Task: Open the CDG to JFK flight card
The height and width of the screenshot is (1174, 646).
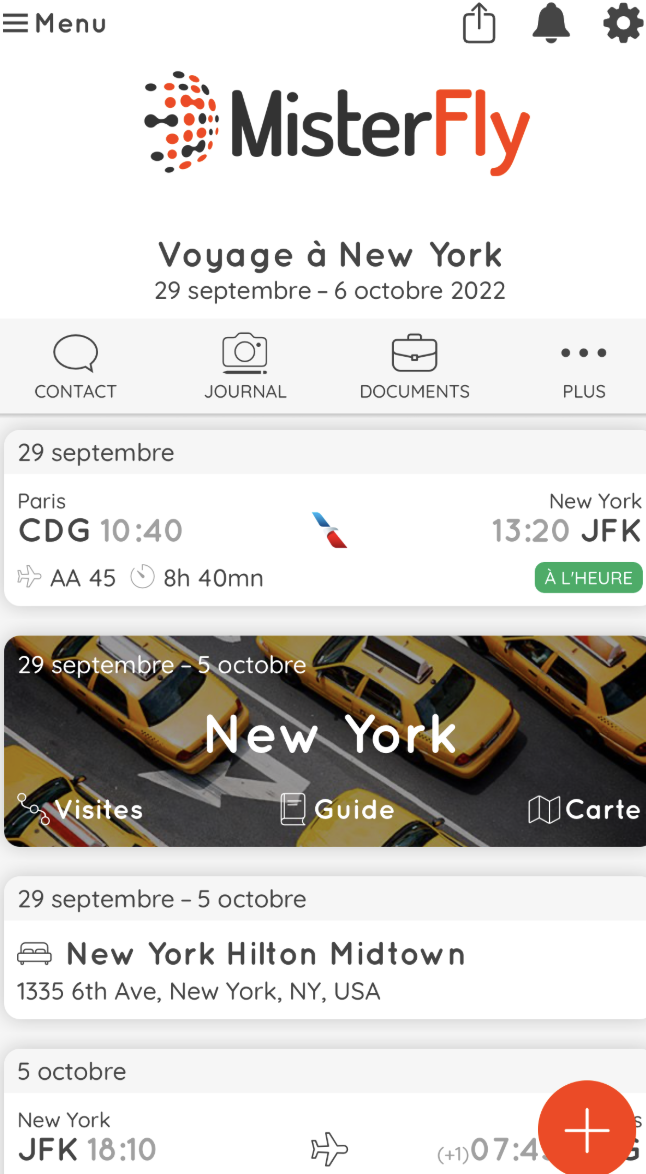Action: tap(323, 540)
